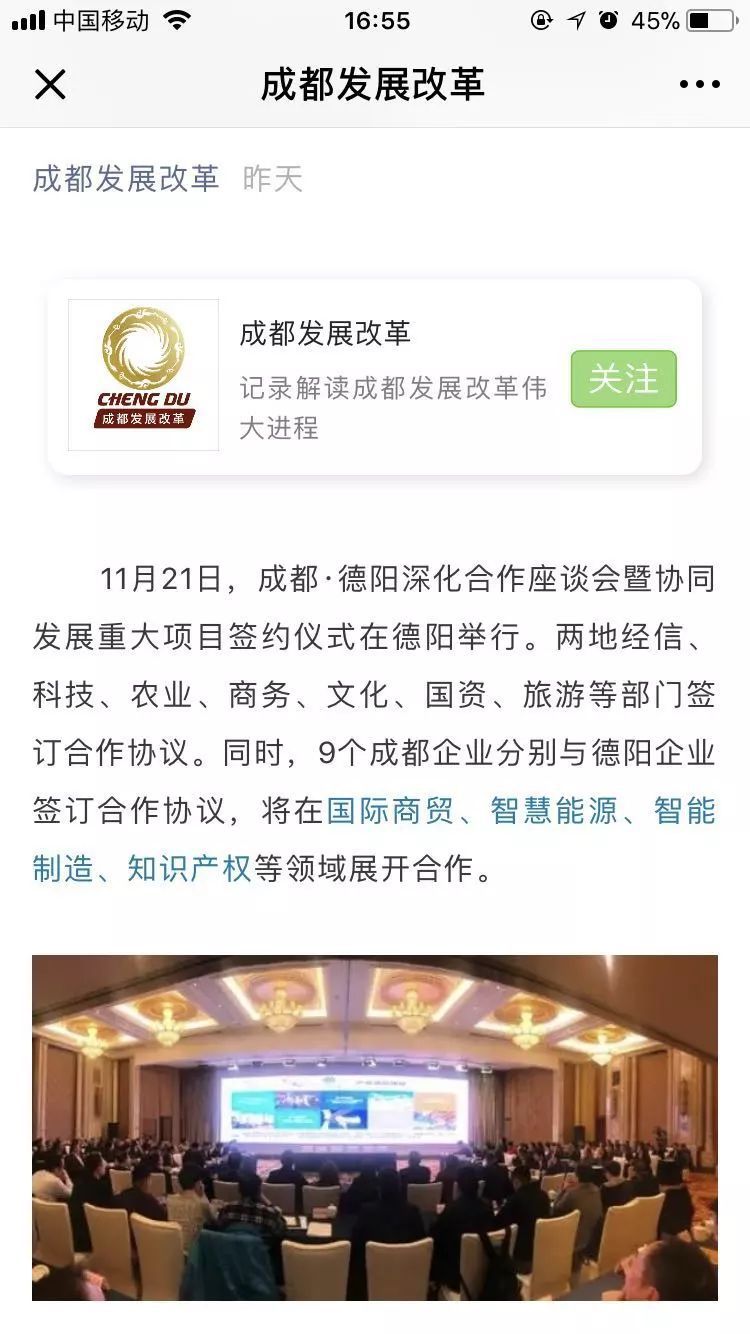Open the 成都发展改革 author link
The image size is (750, 1334).
point(126,179)
